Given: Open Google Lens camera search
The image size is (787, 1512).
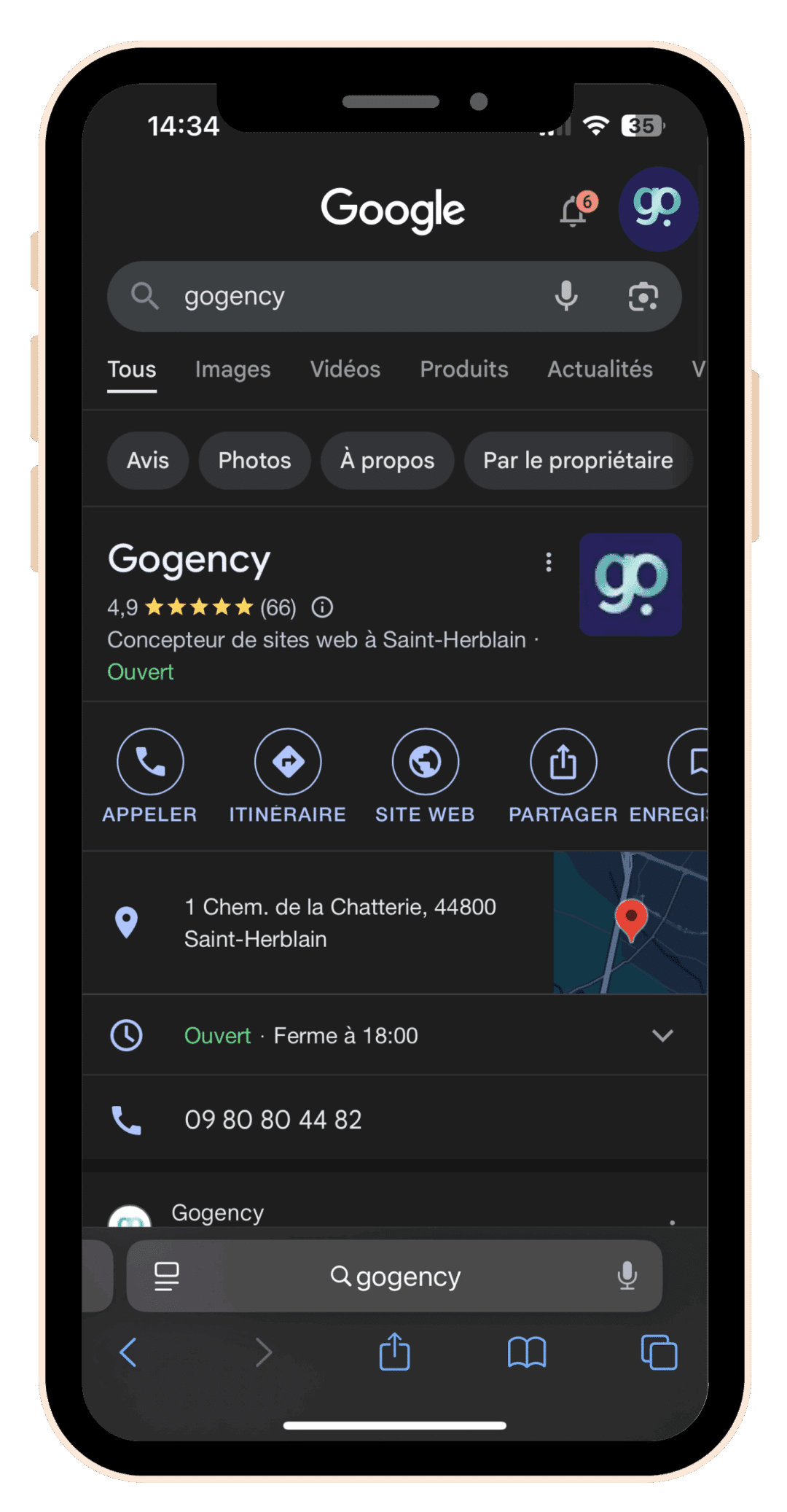Looking at the screenshot, I should (x=643, y=297).
